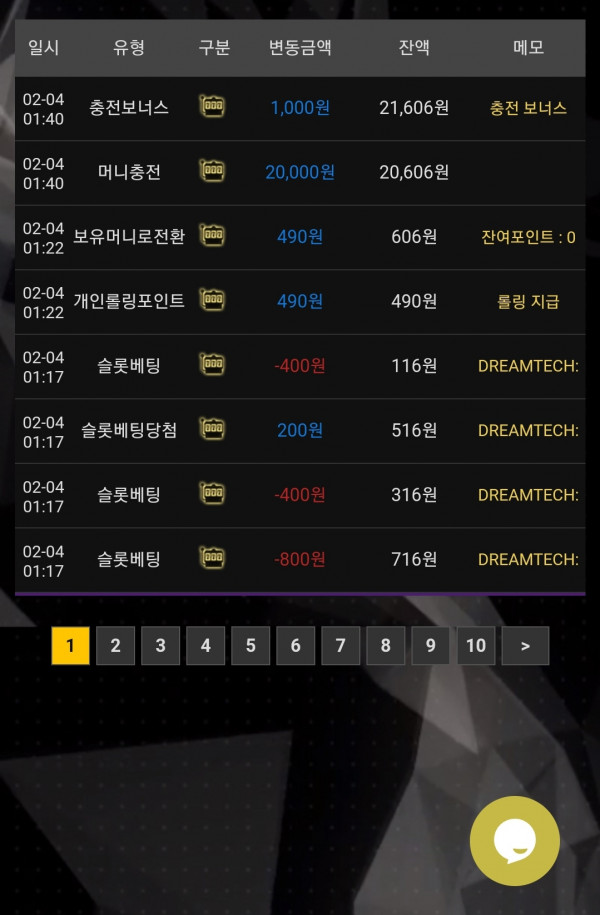Image resolution: width=600 pixels, height=915 pixels.
Task: Open the yellow chat support bubble
Action: pos(515,841)
